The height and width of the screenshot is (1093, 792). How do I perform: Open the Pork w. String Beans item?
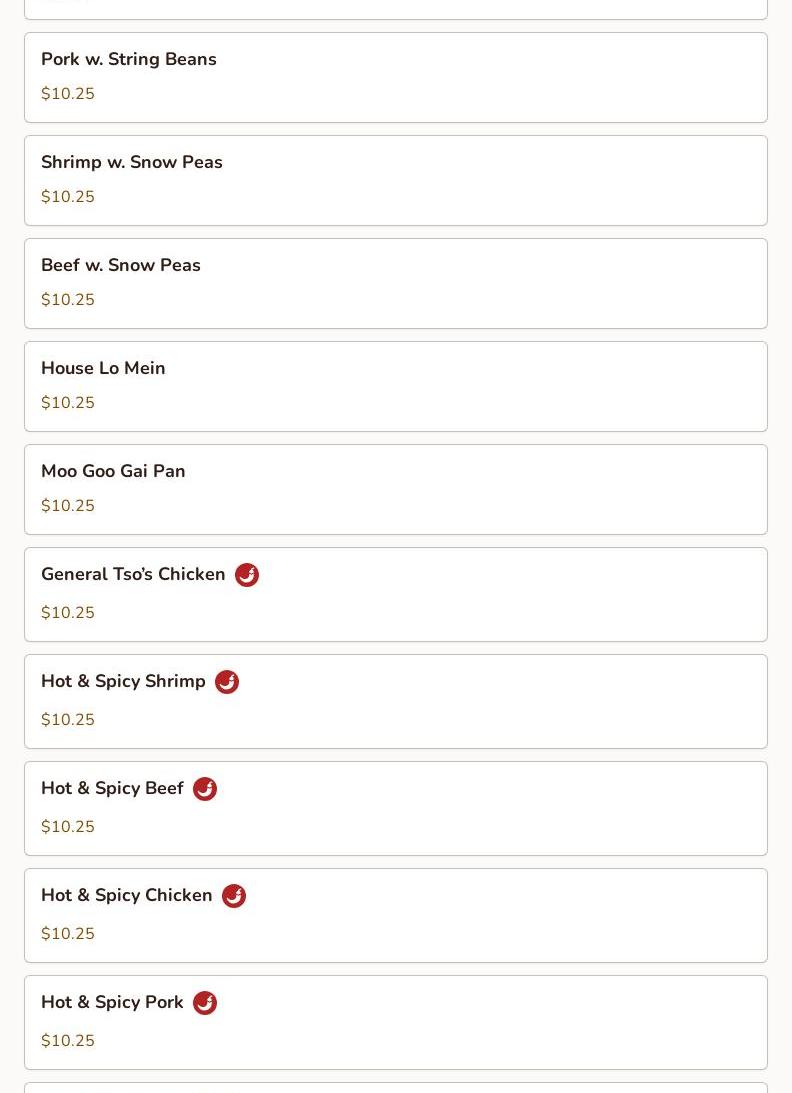tap(395, 77)
